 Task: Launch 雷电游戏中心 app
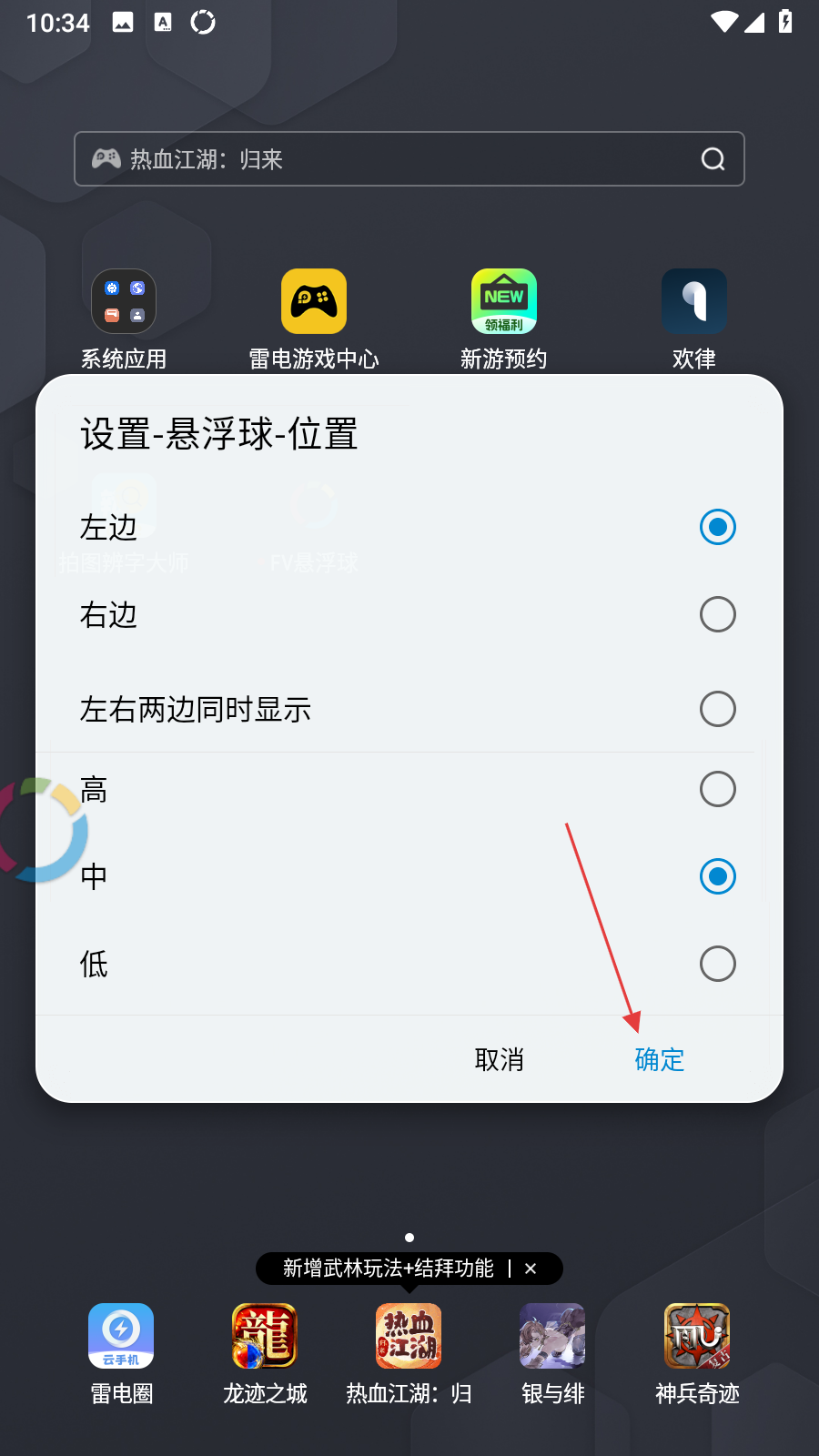click(x=314, y=302)
